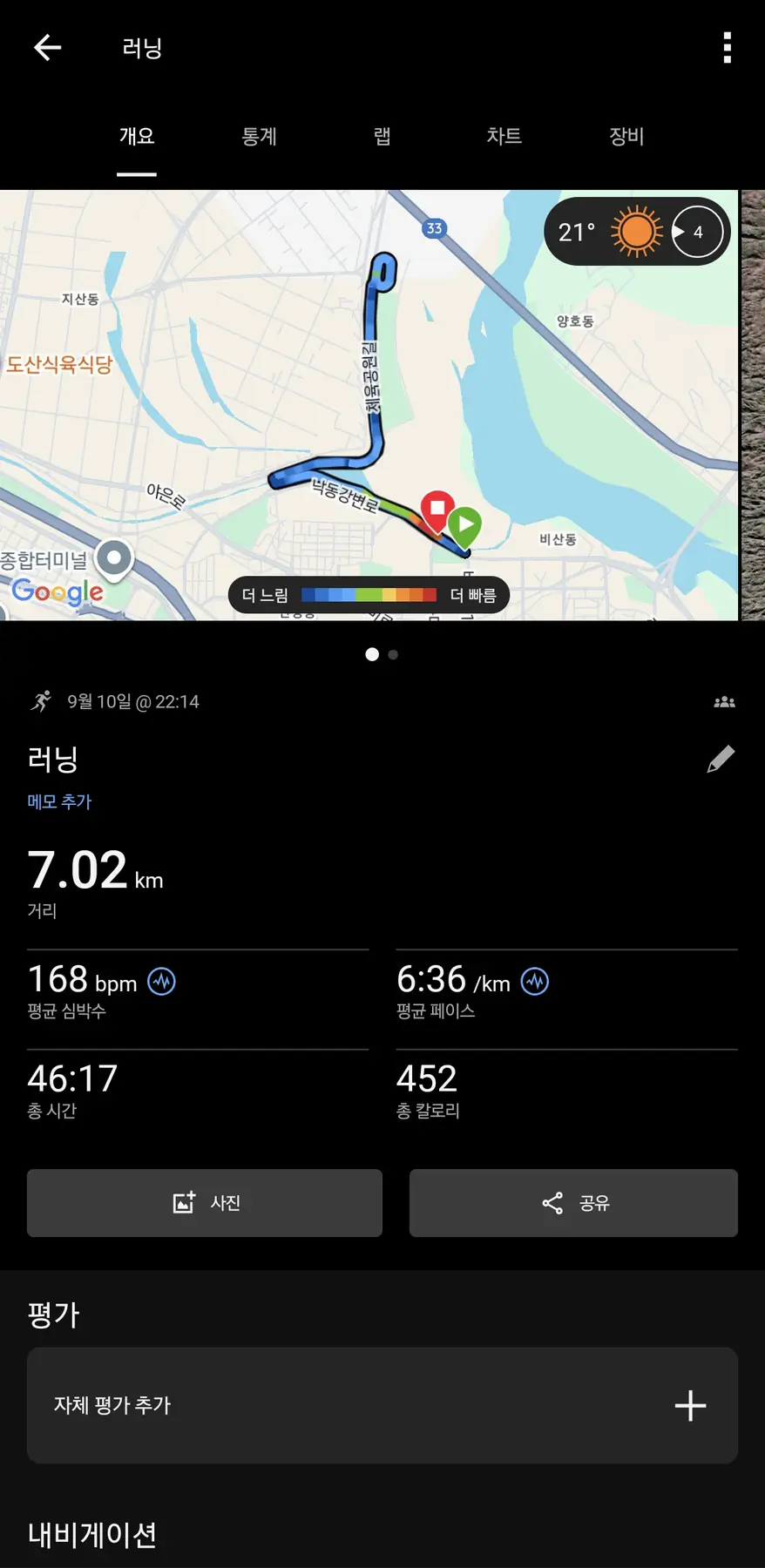The height and width of the screenshot is (1568, 765).
Task: Add self evaluation via 자체 평가 추가
Action: 382,1405
